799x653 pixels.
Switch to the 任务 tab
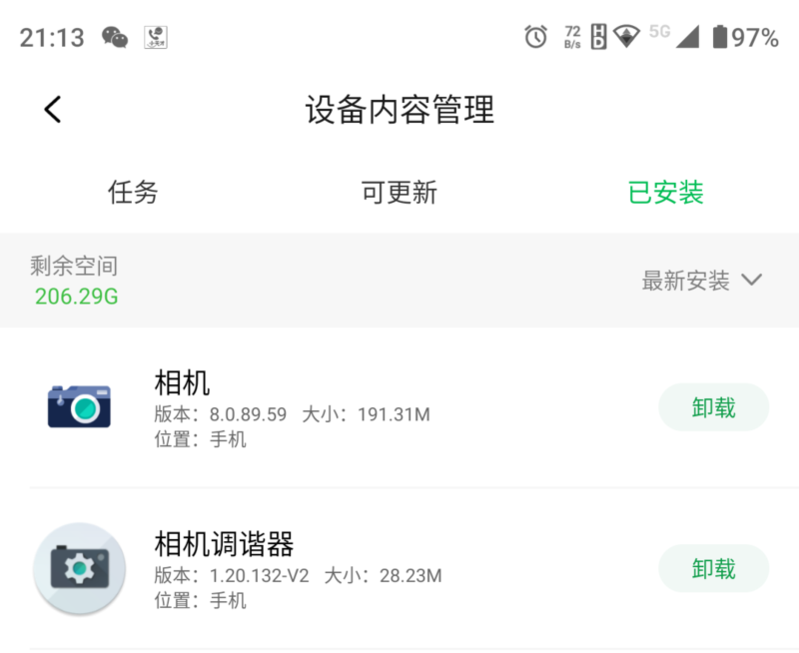pyautogui.click(x=133, y=192)
